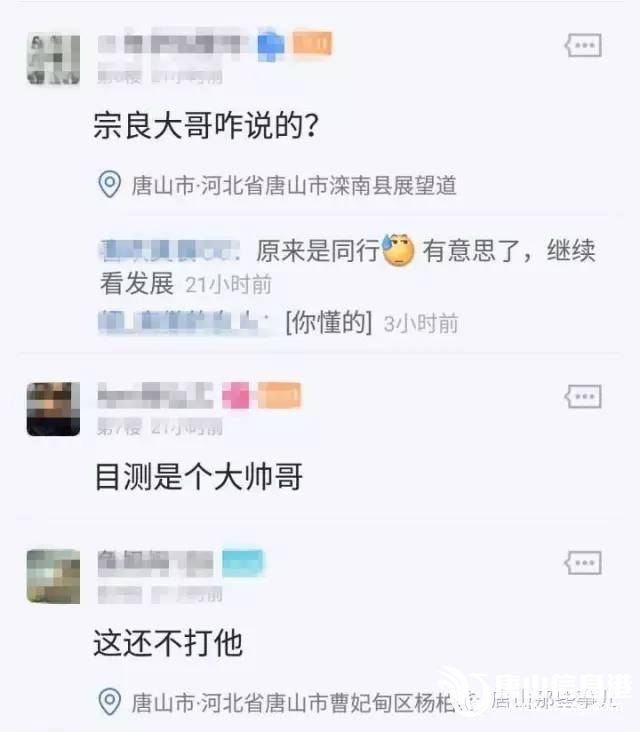The width and height of the screenshot is (640, 732).
Task: Open location tag 曹妃甸区
Action: tap(290, 701)
